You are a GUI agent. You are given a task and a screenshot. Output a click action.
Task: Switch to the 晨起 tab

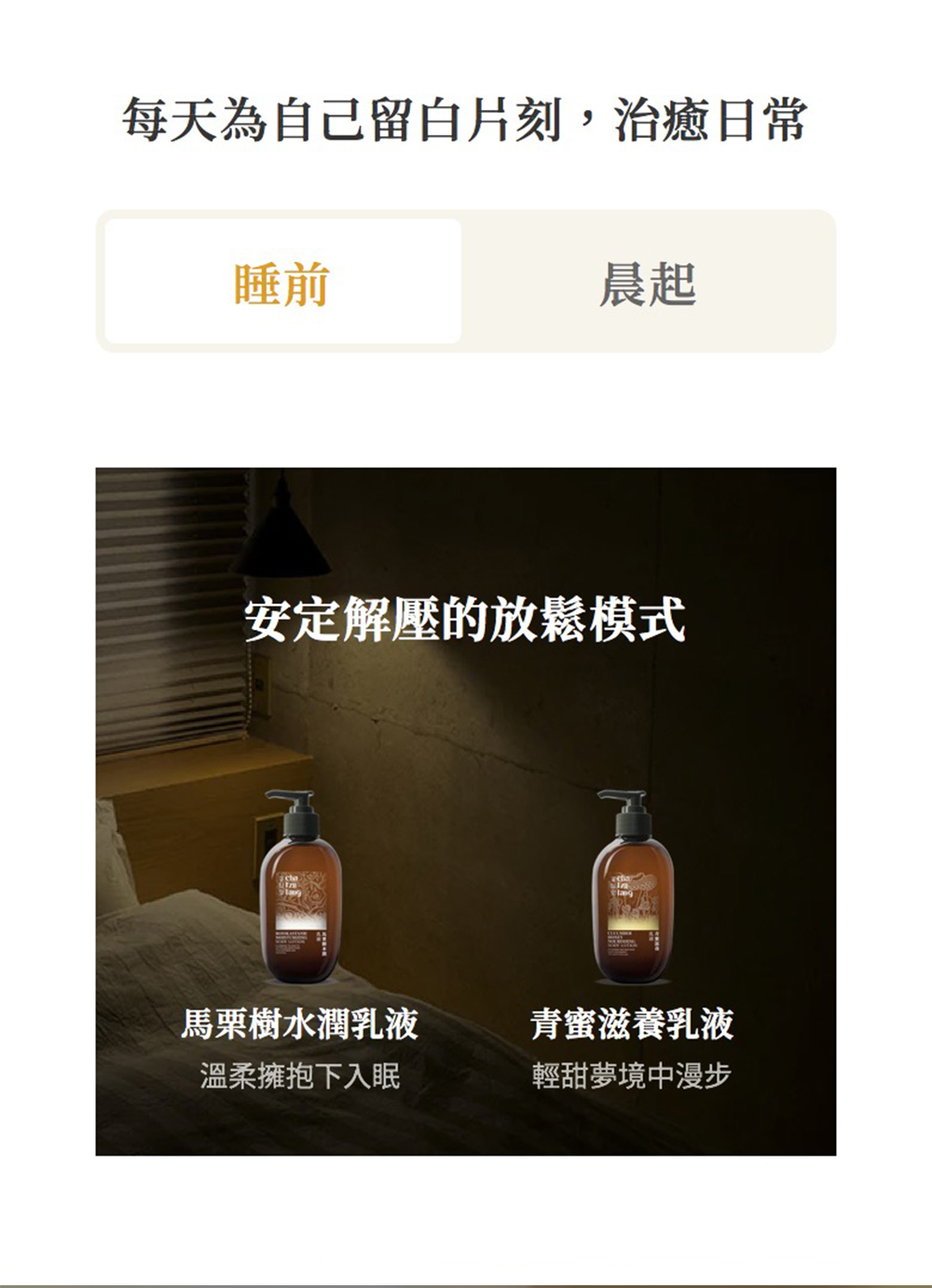click(648, 282)
